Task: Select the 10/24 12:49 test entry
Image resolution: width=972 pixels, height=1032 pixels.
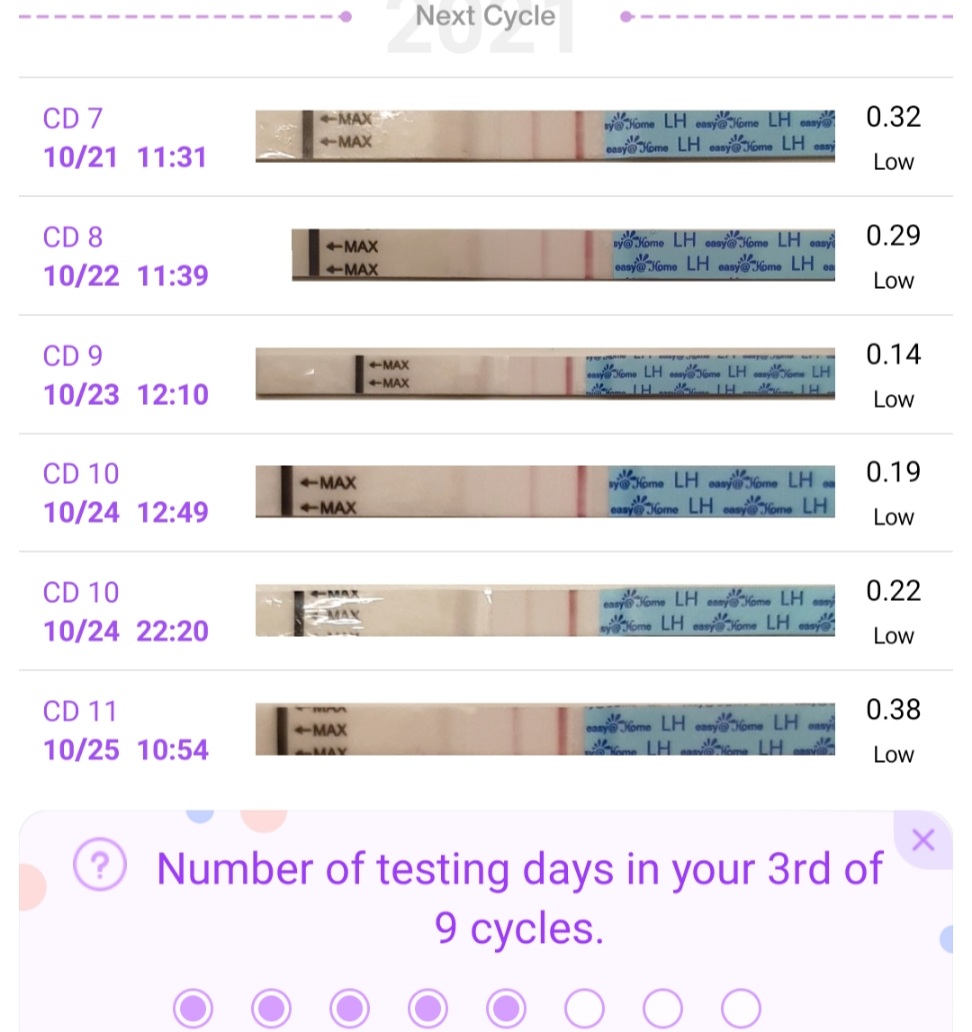Action: (x=485, y=493)
